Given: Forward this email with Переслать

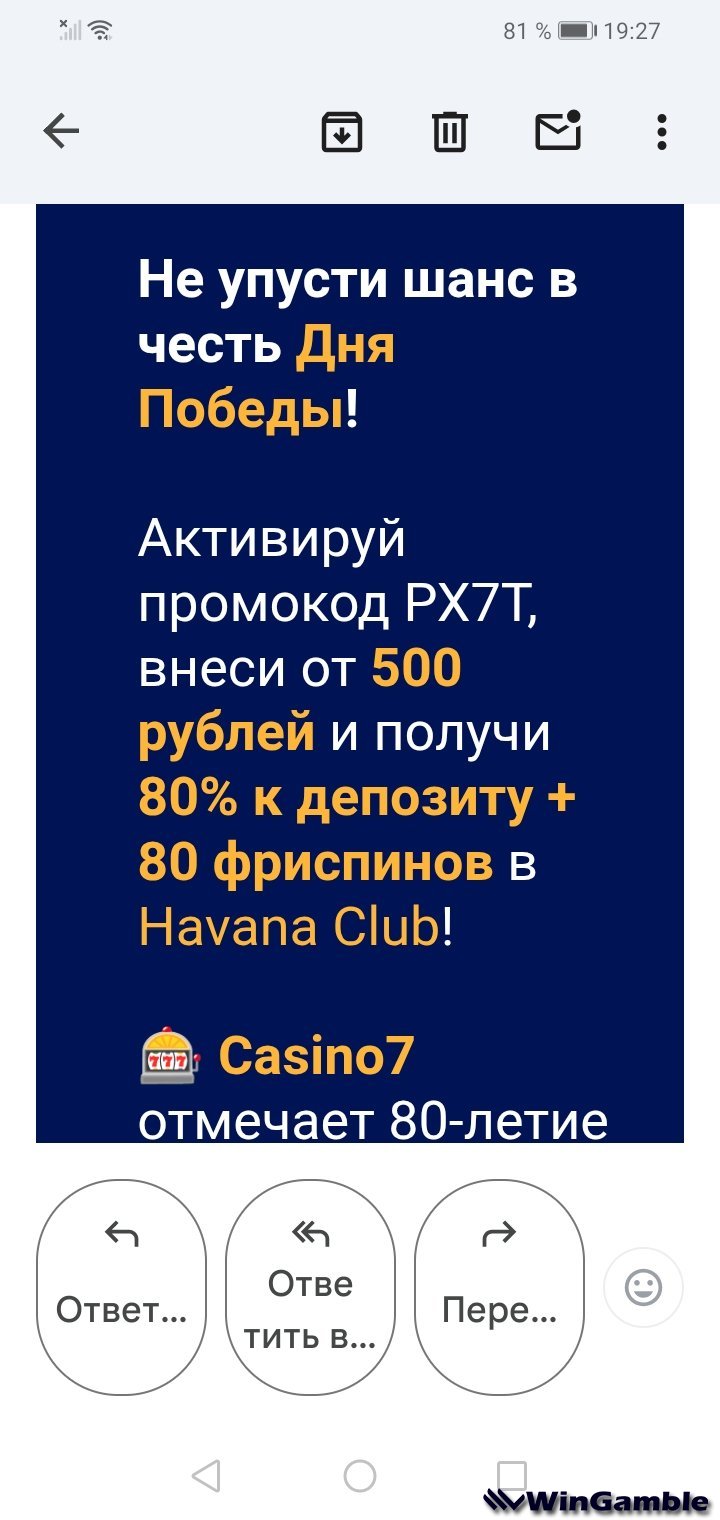Looking at the screenshot, I should coord(499,1287).
